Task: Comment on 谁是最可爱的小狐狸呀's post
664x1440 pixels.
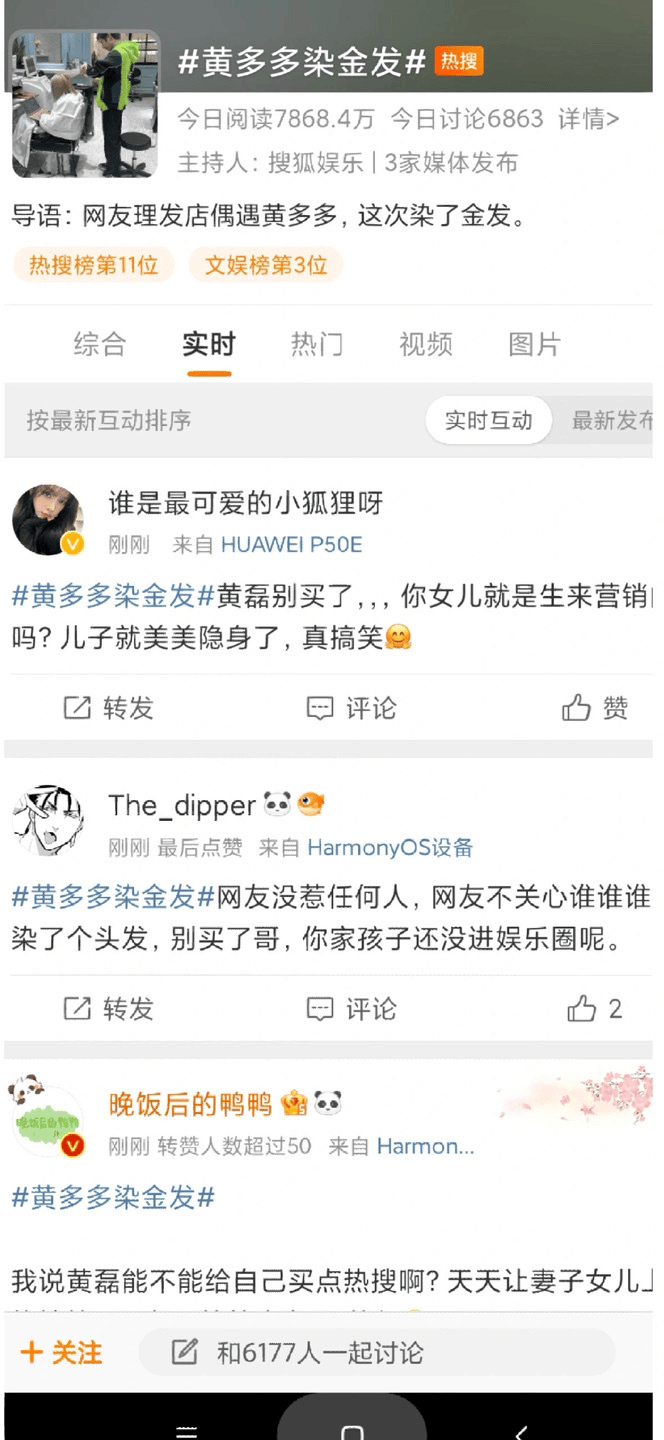Action: [x=351, y=708]
